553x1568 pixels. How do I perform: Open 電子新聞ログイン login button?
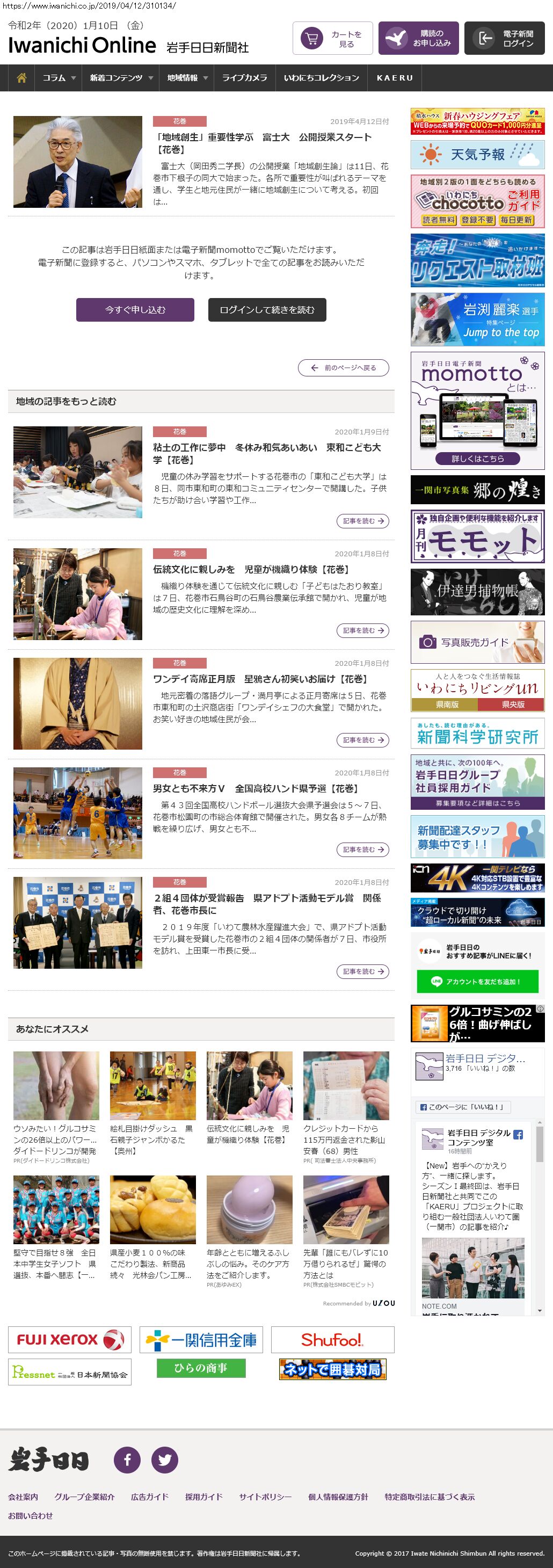(504, 38)
